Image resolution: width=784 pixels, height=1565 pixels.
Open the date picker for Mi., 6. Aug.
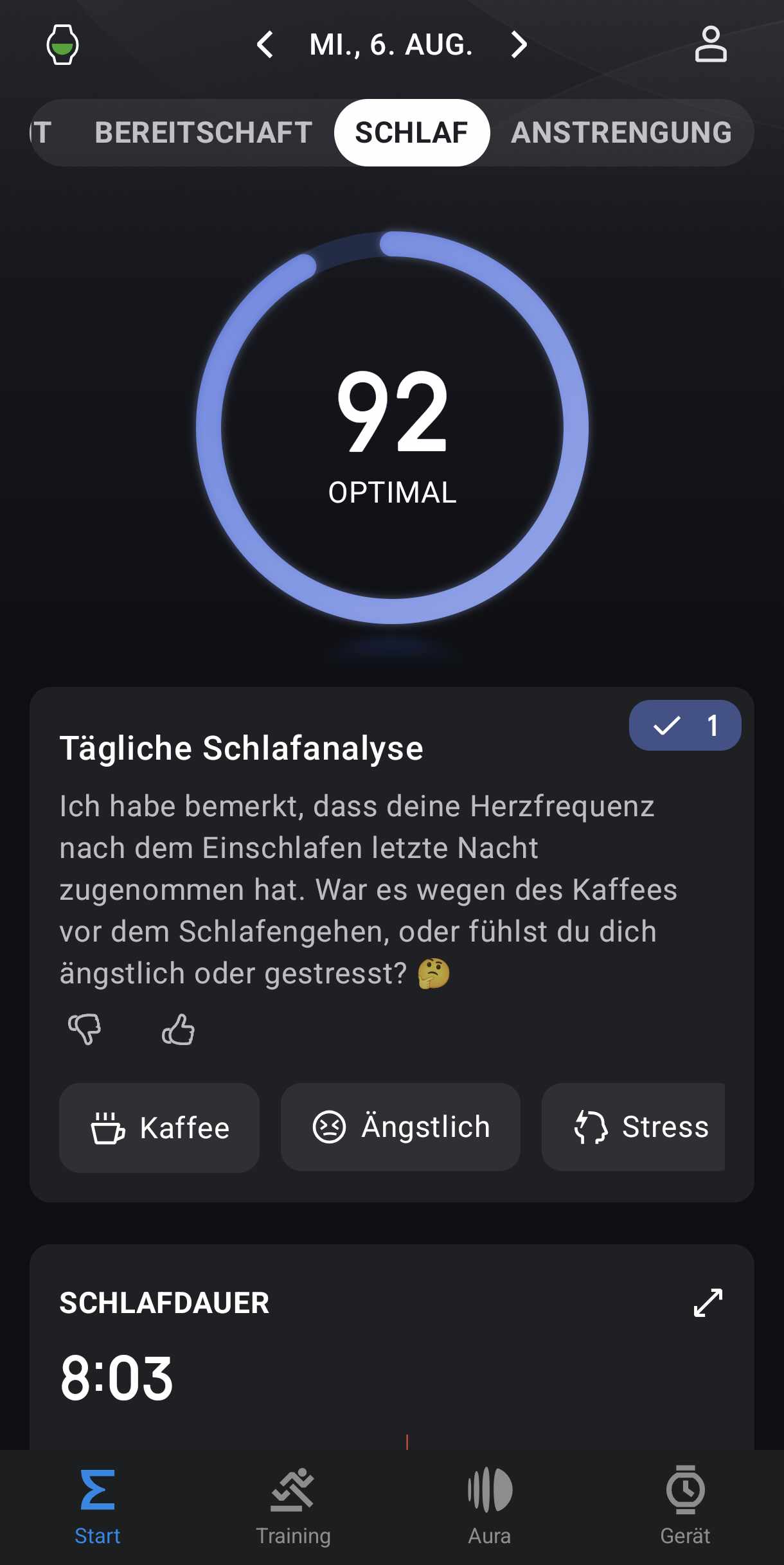(x=391, y=45)
